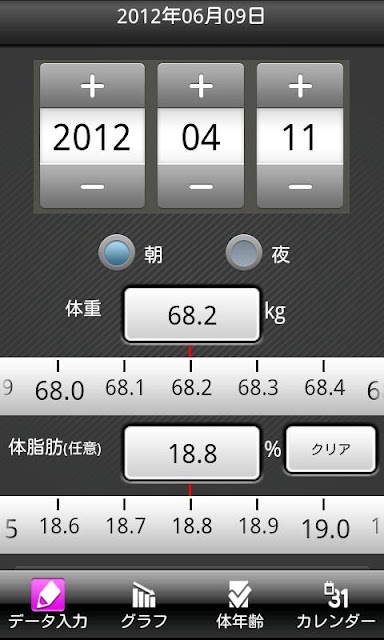The image size is (384, 640).
Task: Select the 夜 (night) radio button
Action: pos(244,252)
